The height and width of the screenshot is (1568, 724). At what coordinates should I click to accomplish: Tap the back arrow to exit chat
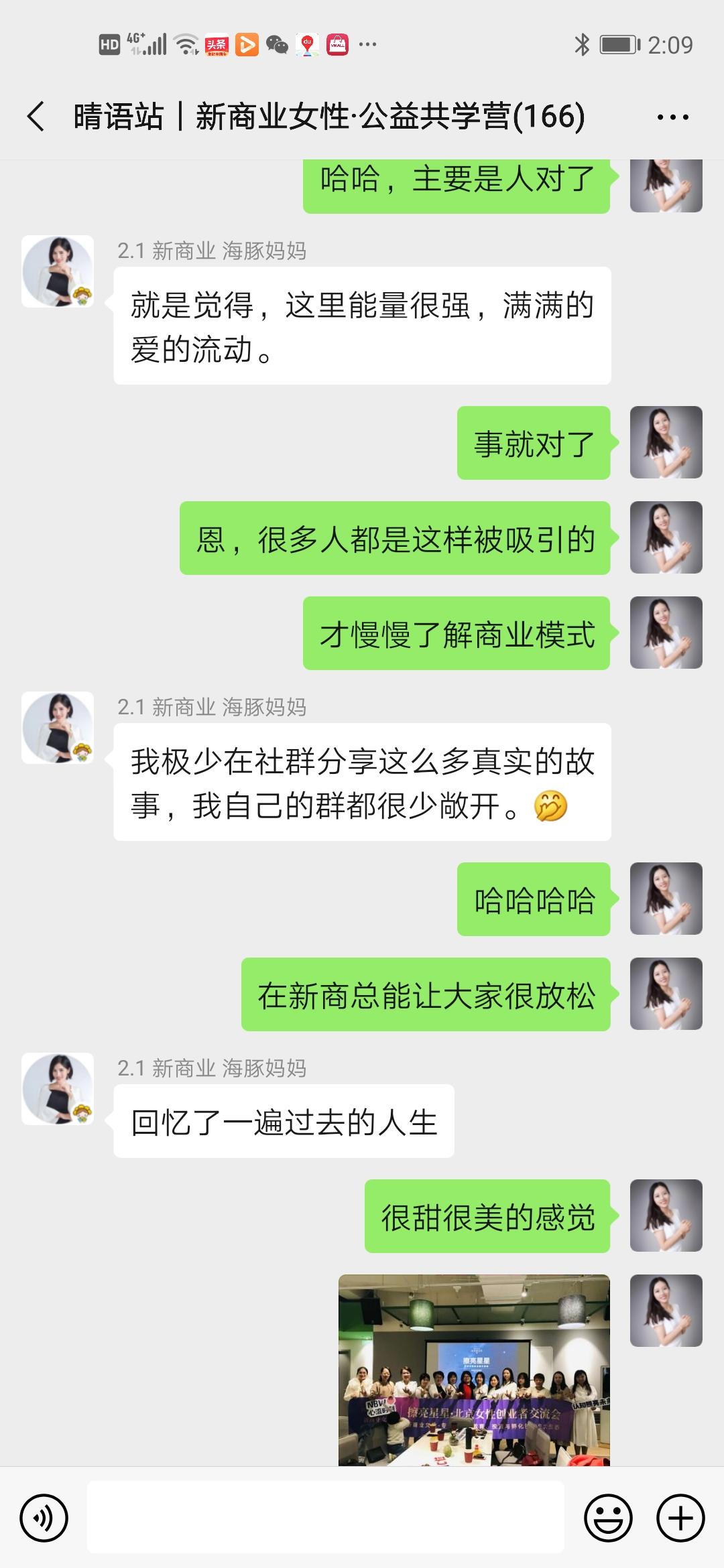pyautogui.click(x=37, y=115)
